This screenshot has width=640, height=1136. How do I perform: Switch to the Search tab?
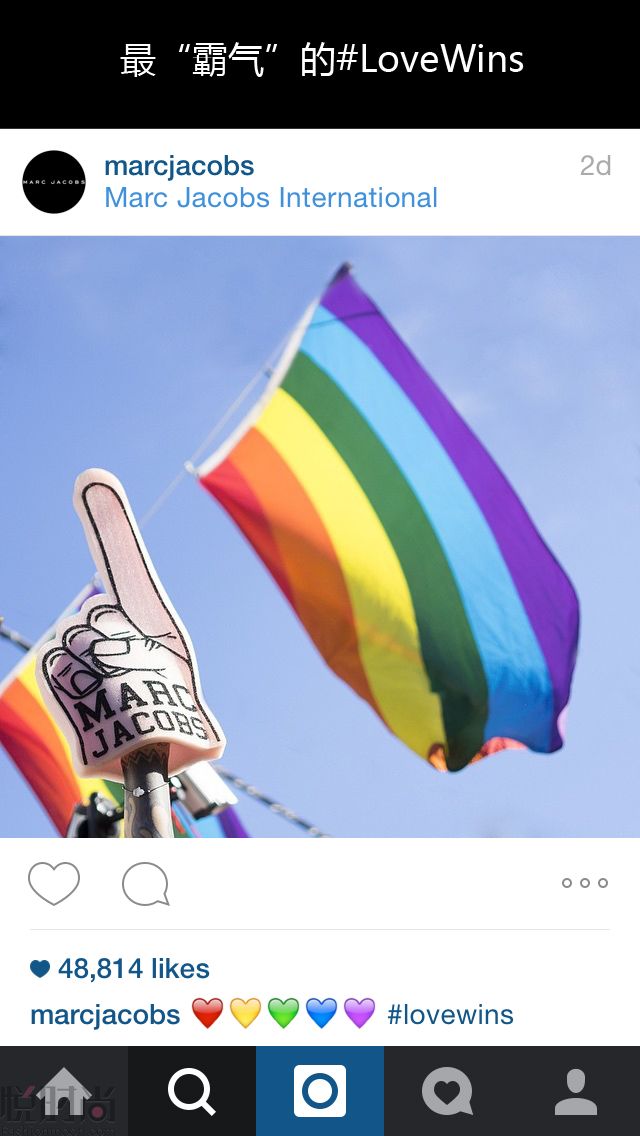tap(192, 1091)
